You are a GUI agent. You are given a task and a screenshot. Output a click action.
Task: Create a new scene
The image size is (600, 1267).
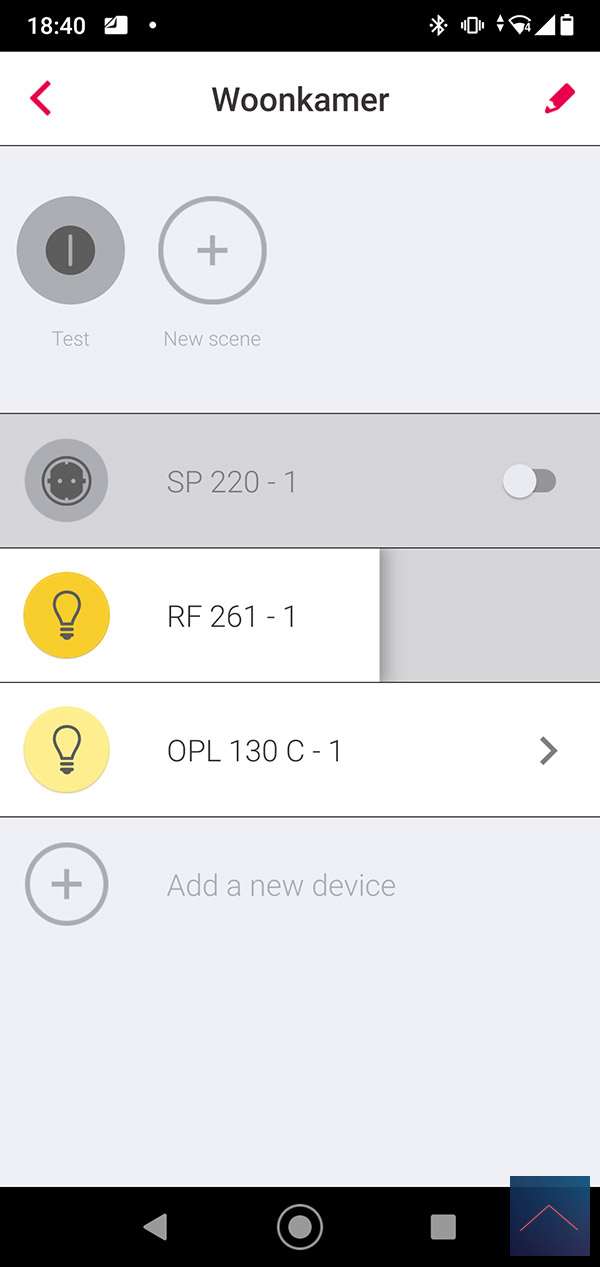(212, 250)
